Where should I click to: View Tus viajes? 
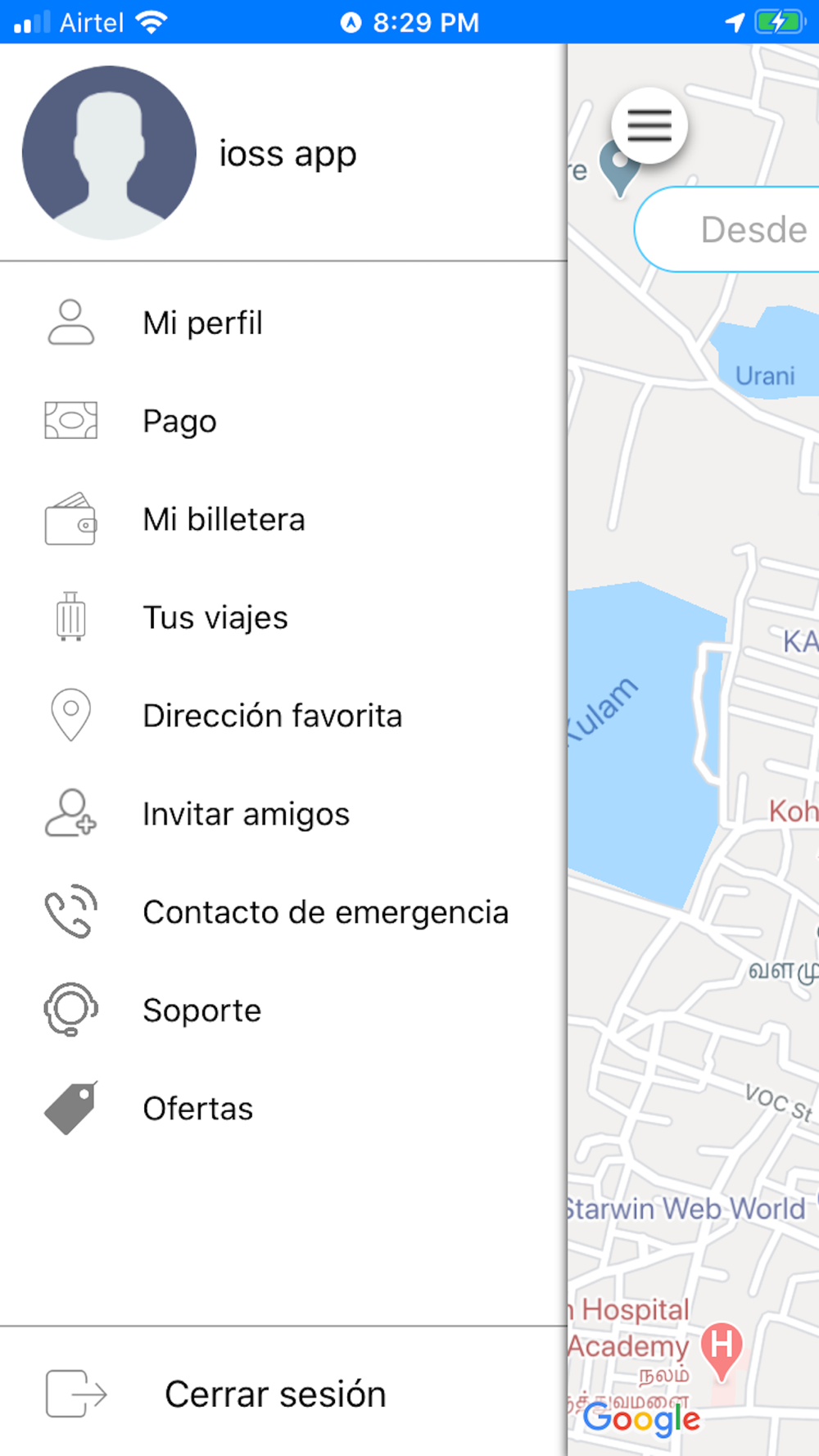pyautogui.click(x=283, y=617)
